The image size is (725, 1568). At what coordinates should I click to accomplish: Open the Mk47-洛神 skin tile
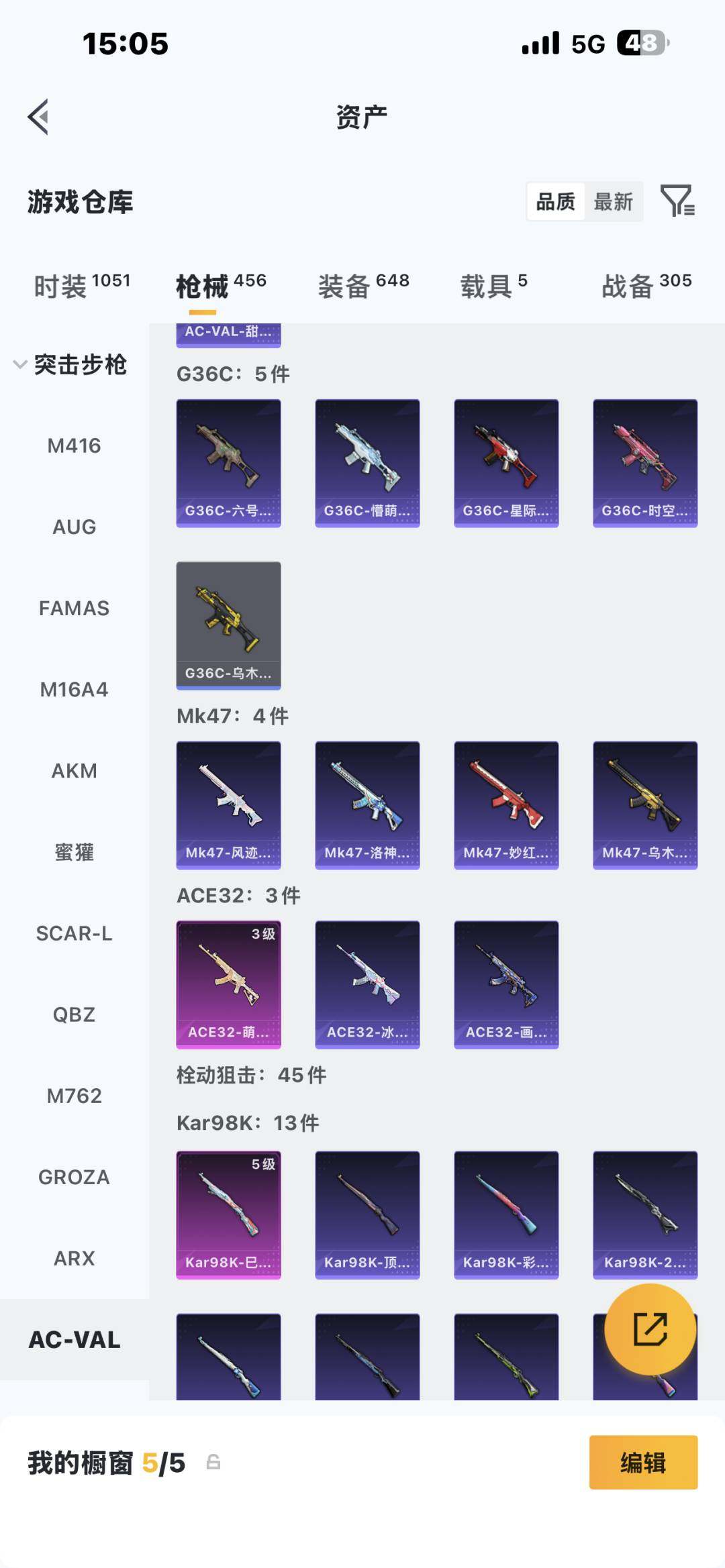pos(367,805)
